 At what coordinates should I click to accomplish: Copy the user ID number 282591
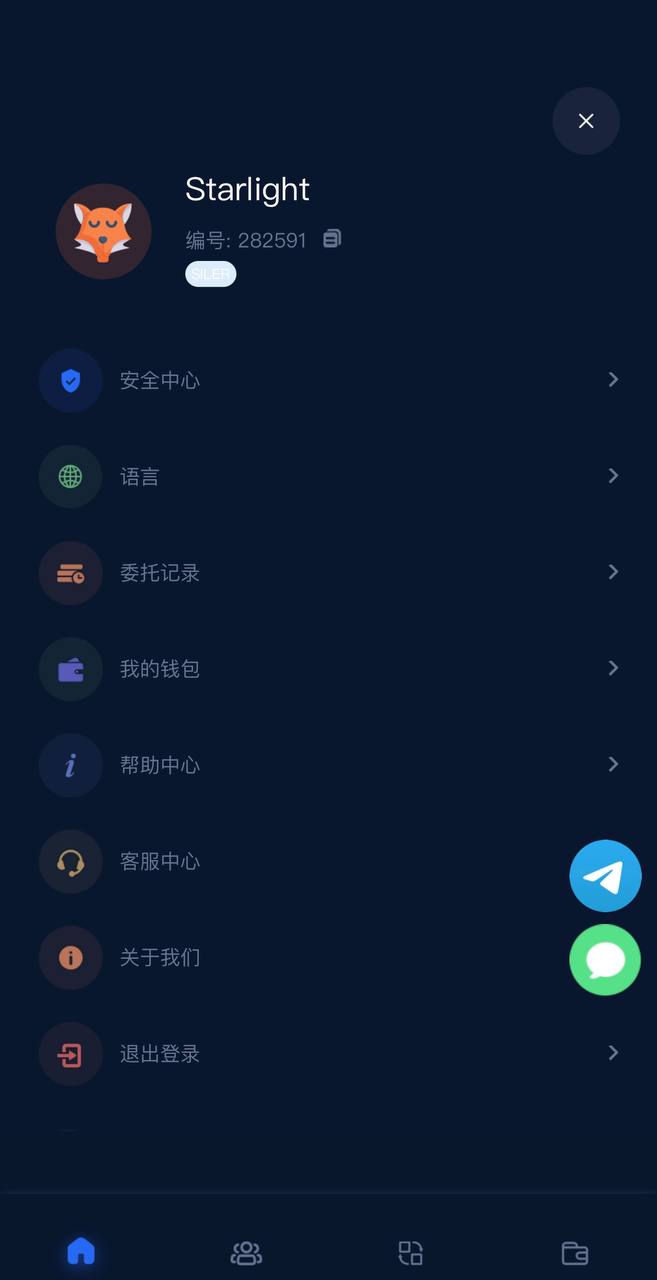[332, 239]
